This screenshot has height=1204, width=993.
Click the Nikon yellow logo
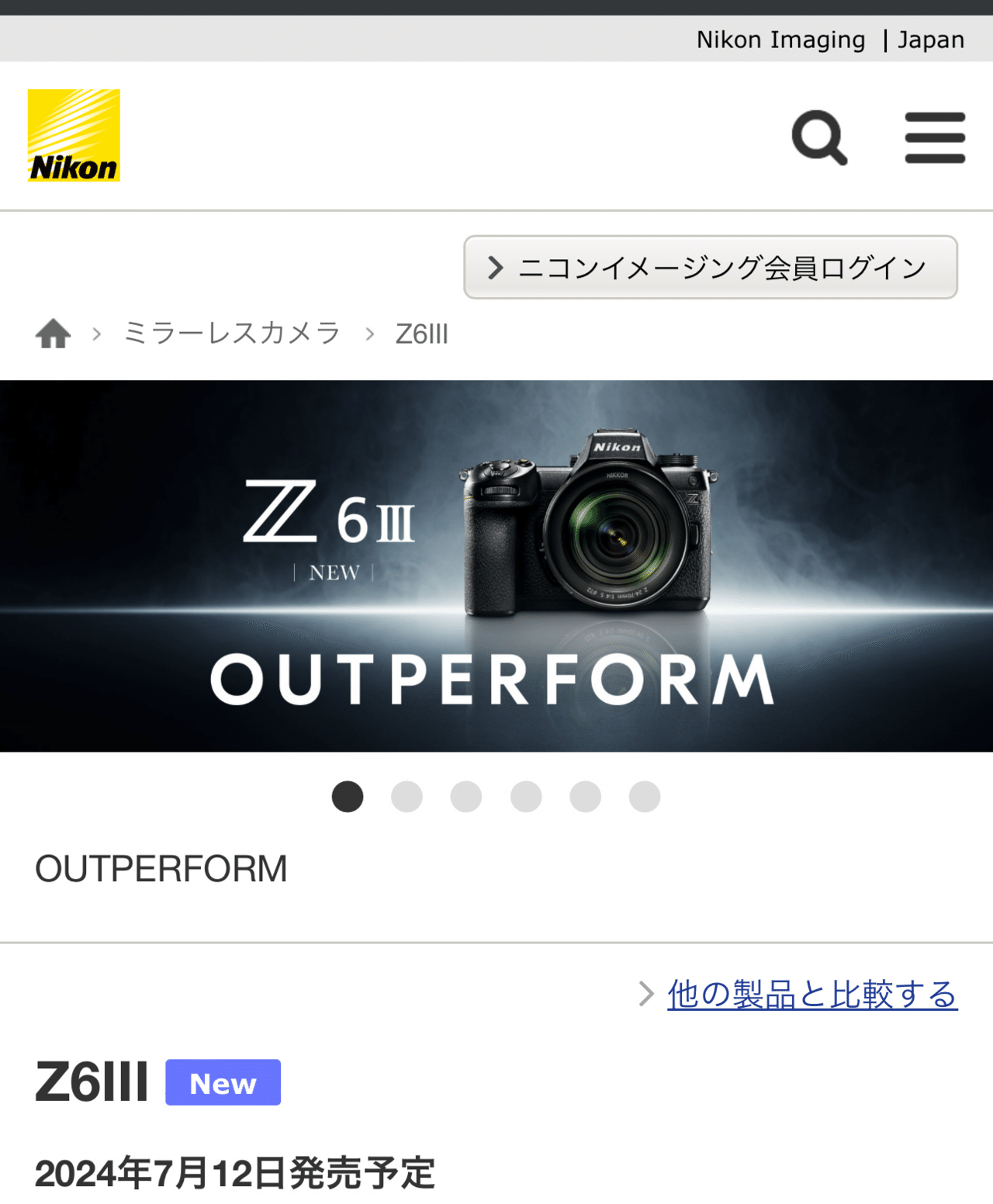pos(74,134)
